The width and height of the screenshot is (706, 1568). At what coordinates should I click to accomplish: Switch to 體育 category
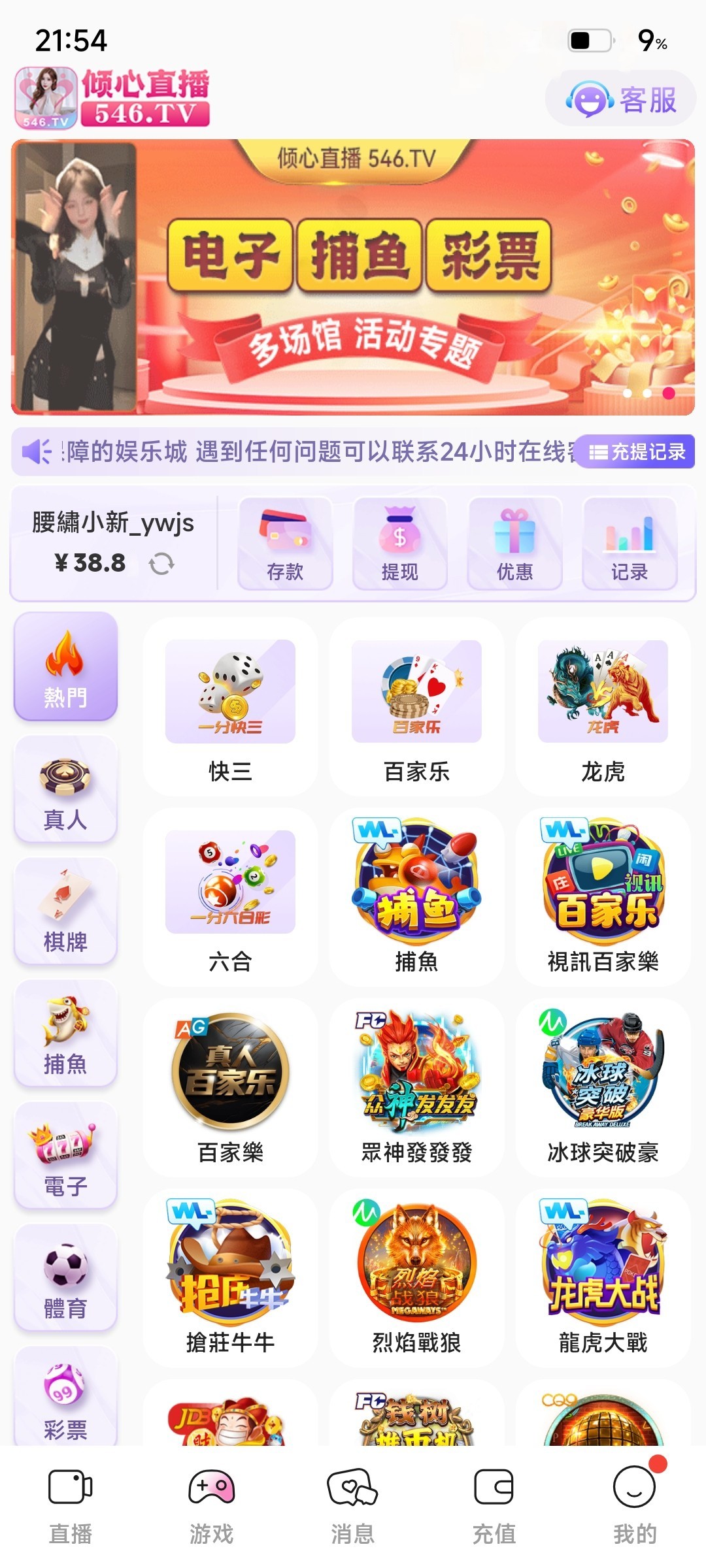(65, 1277)
